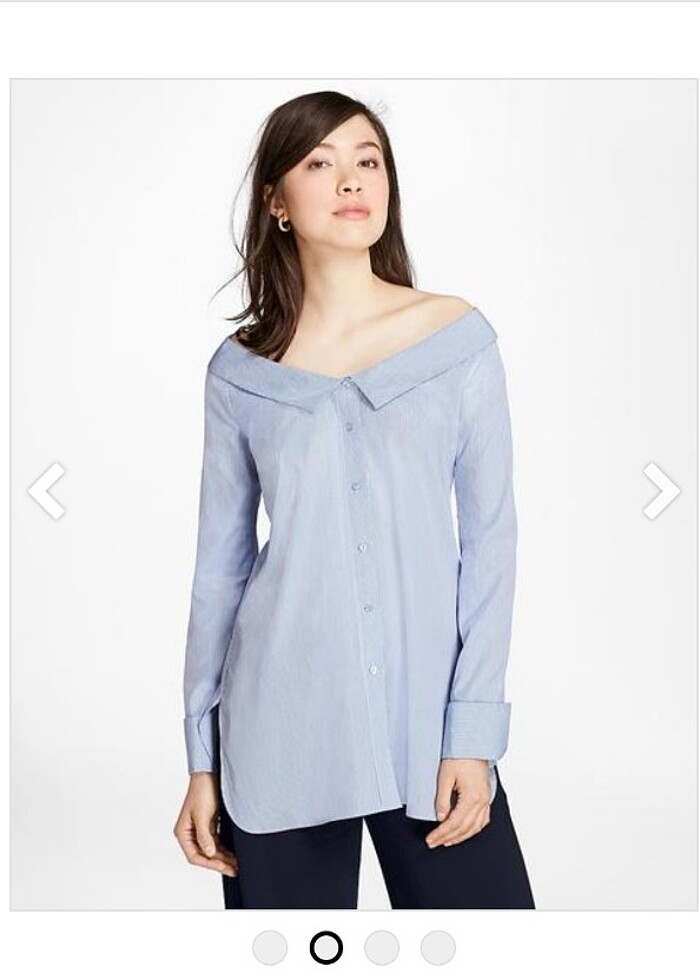Show the next product image
Viewport: 700px width, 980px height.
tap(659, 491)
